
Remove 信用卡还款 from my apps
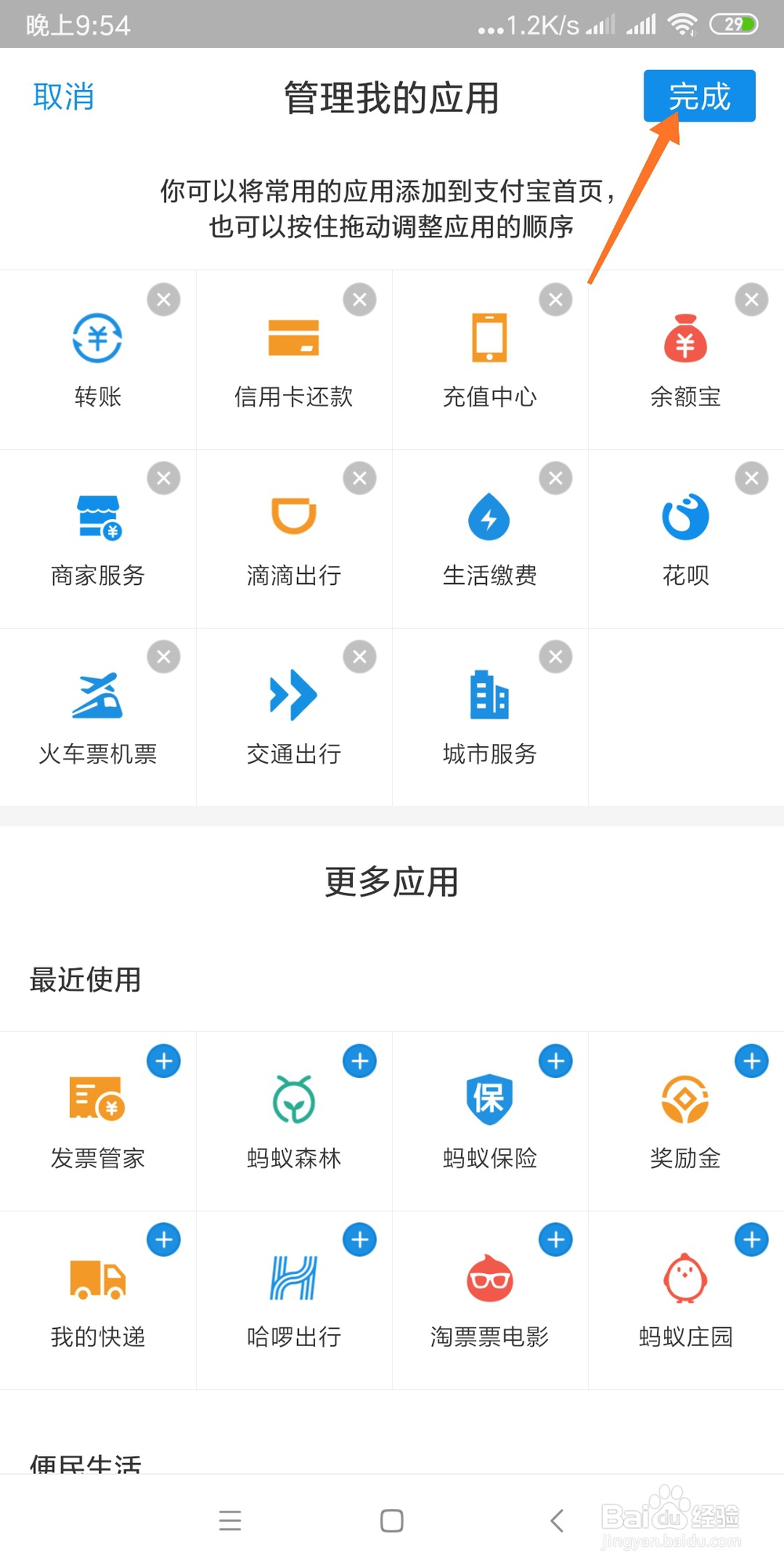pos(360,299)
